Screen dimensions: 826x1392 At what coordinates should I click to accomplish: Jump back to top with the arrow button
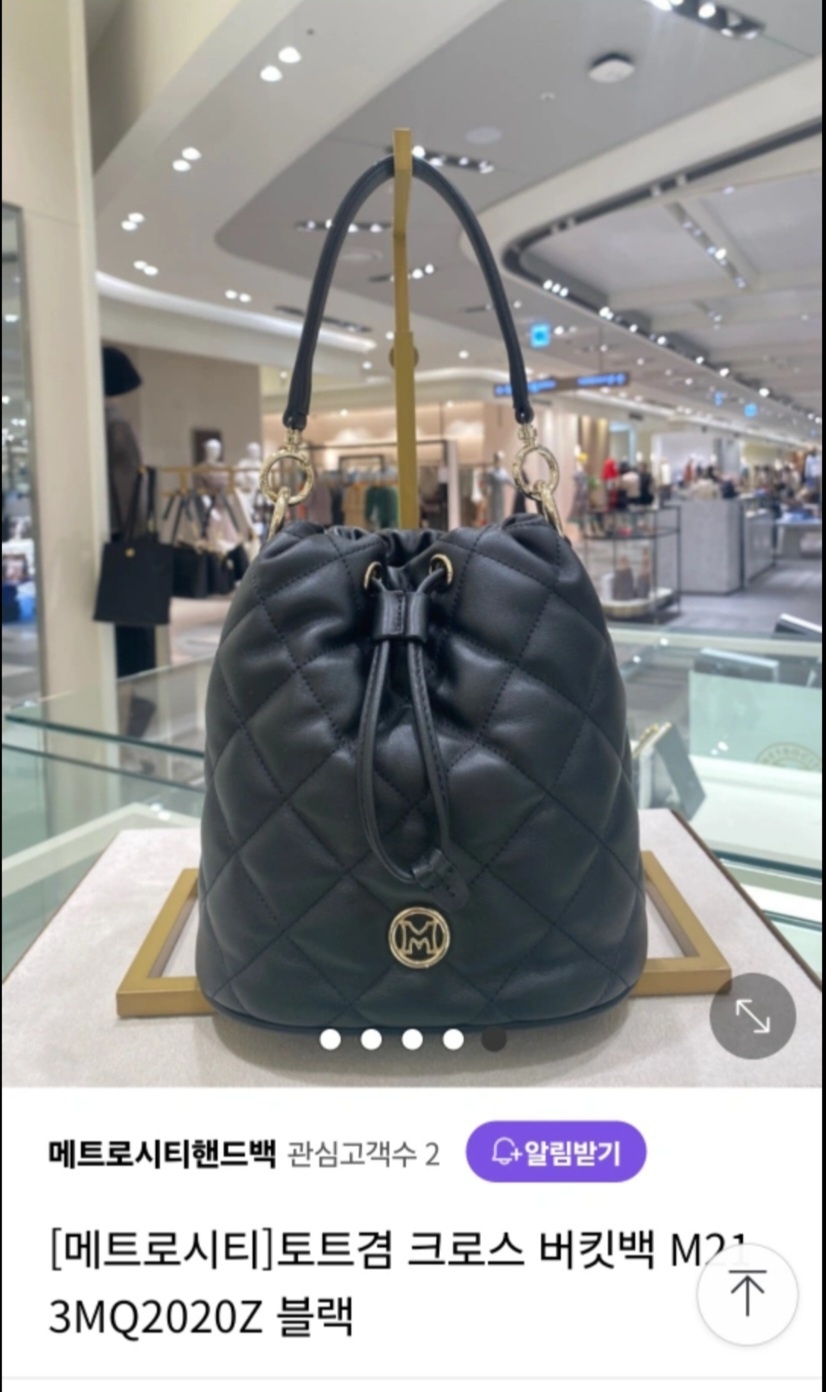tap(747, 1294)
